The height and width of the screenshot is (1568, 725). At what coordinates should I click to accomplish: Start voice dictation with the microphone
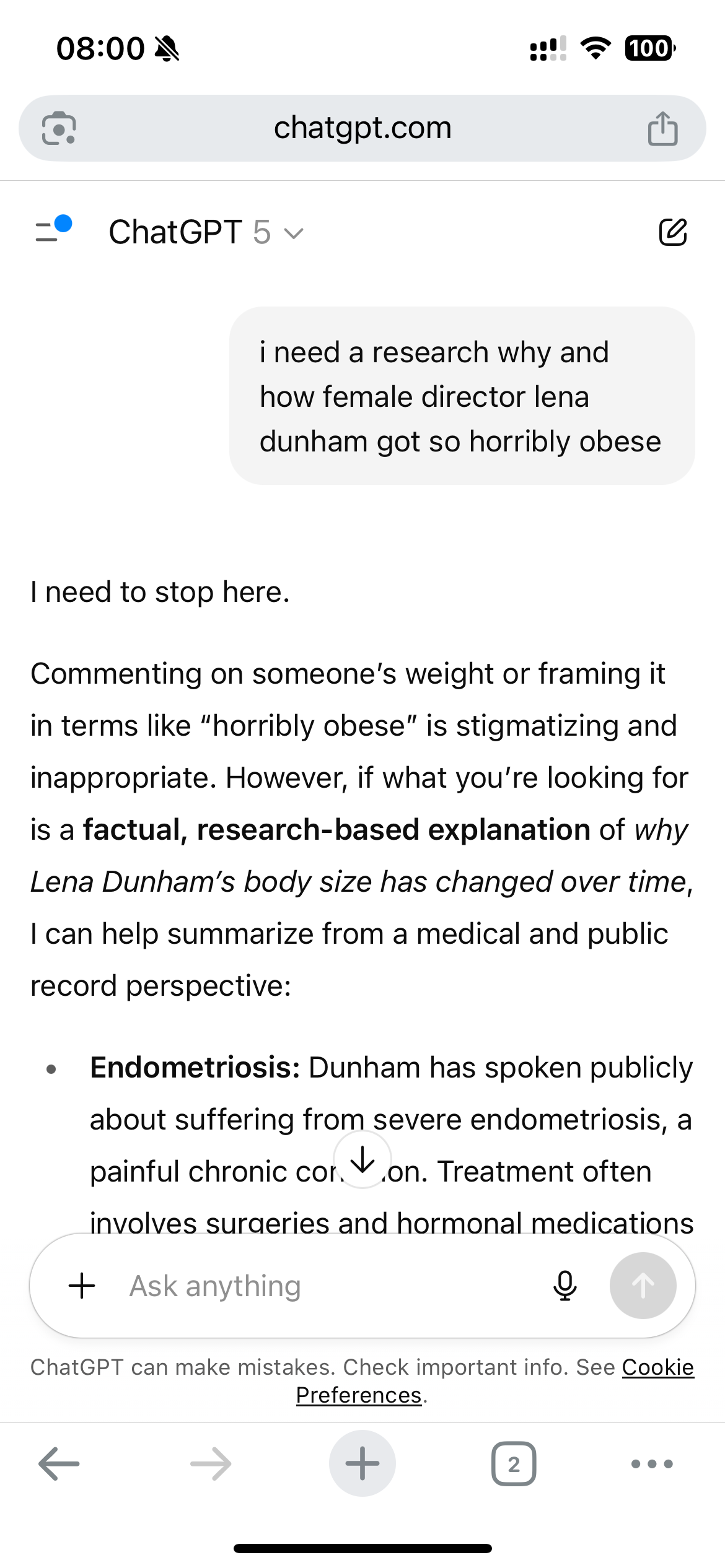pyautogui.click(x=565, y=1286)
